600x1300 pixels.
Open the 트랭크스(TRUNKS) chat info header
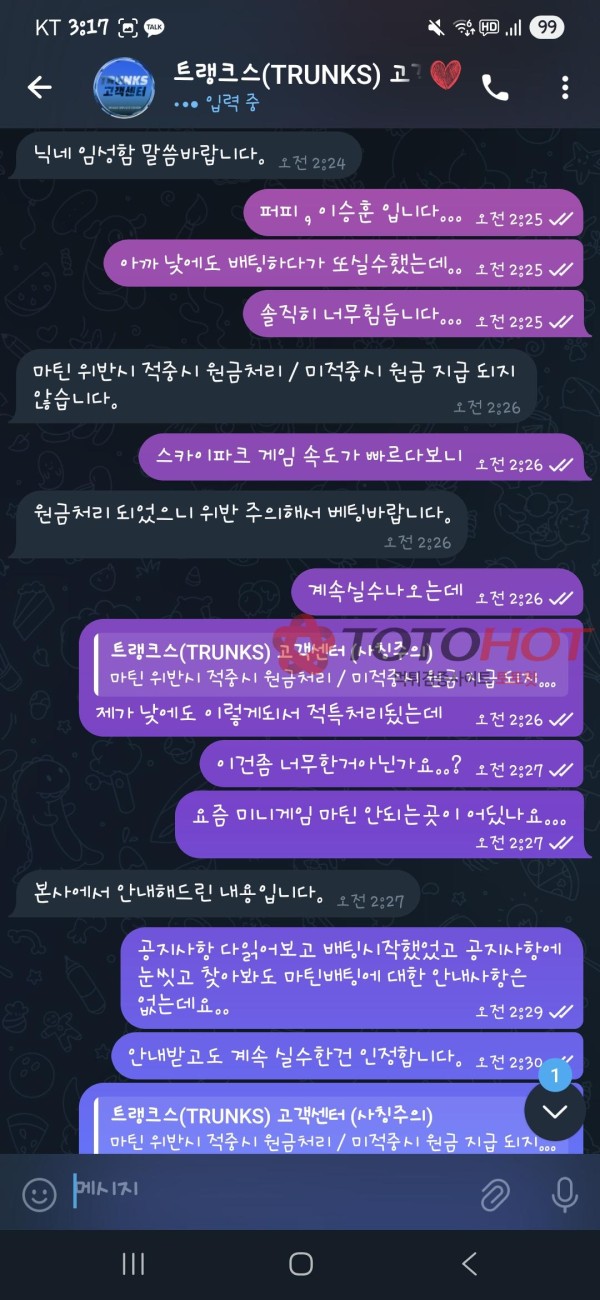300,86
